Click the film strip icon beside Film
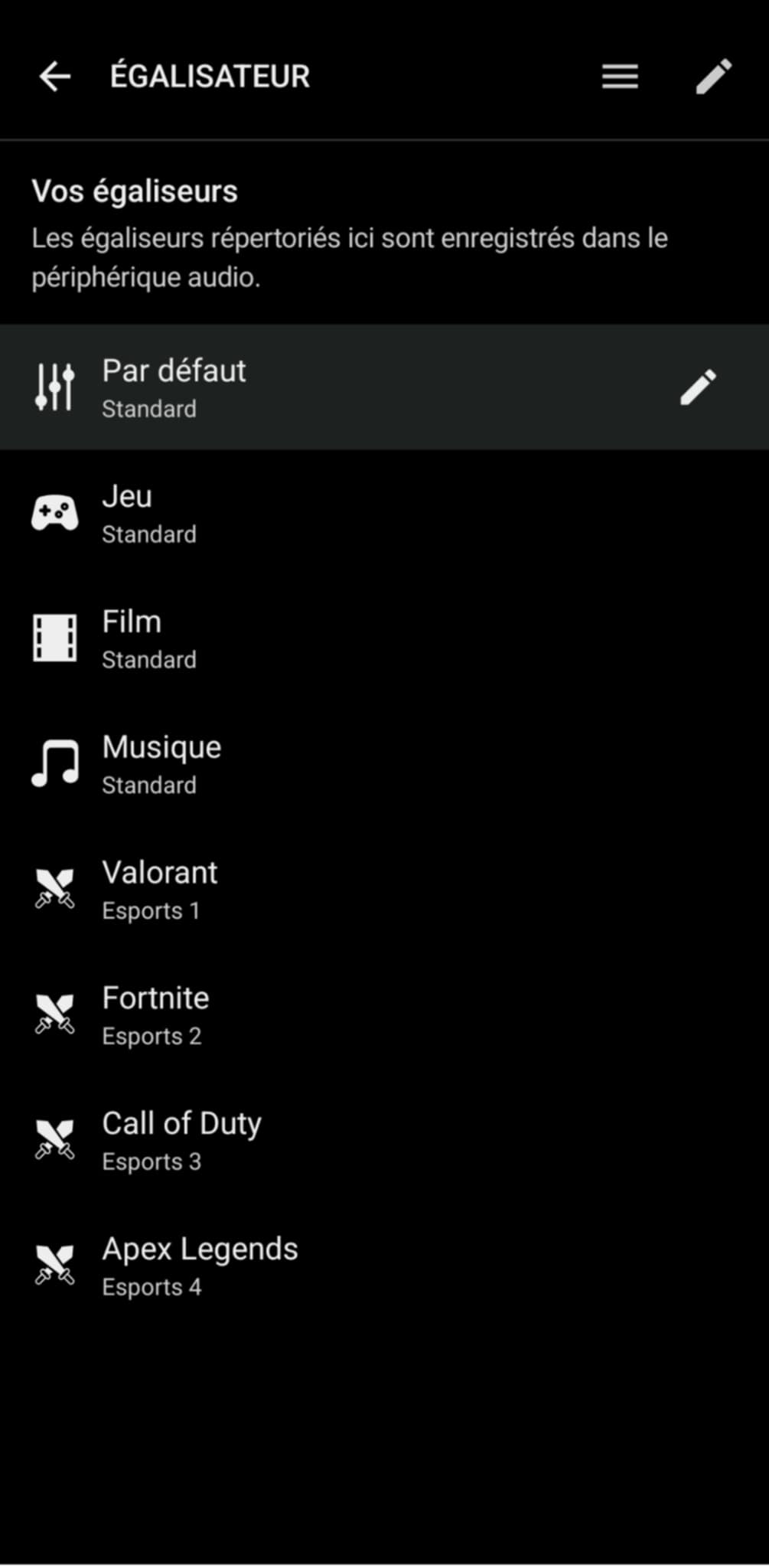Image resolution: width=769 pixels, height=1568 pixels. pos(54,639)
